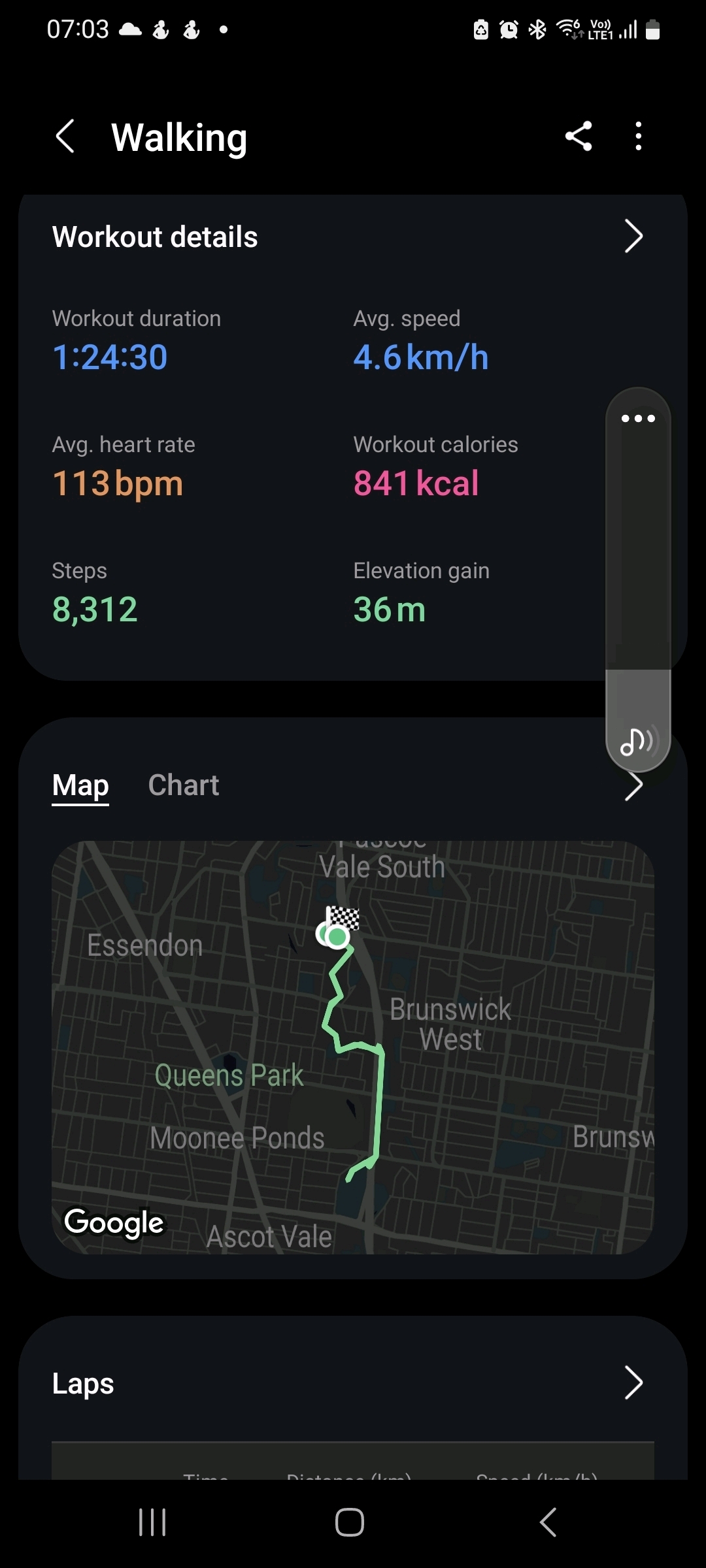Expand the Laps section
706x1568 pixels.
(633, 1382)
